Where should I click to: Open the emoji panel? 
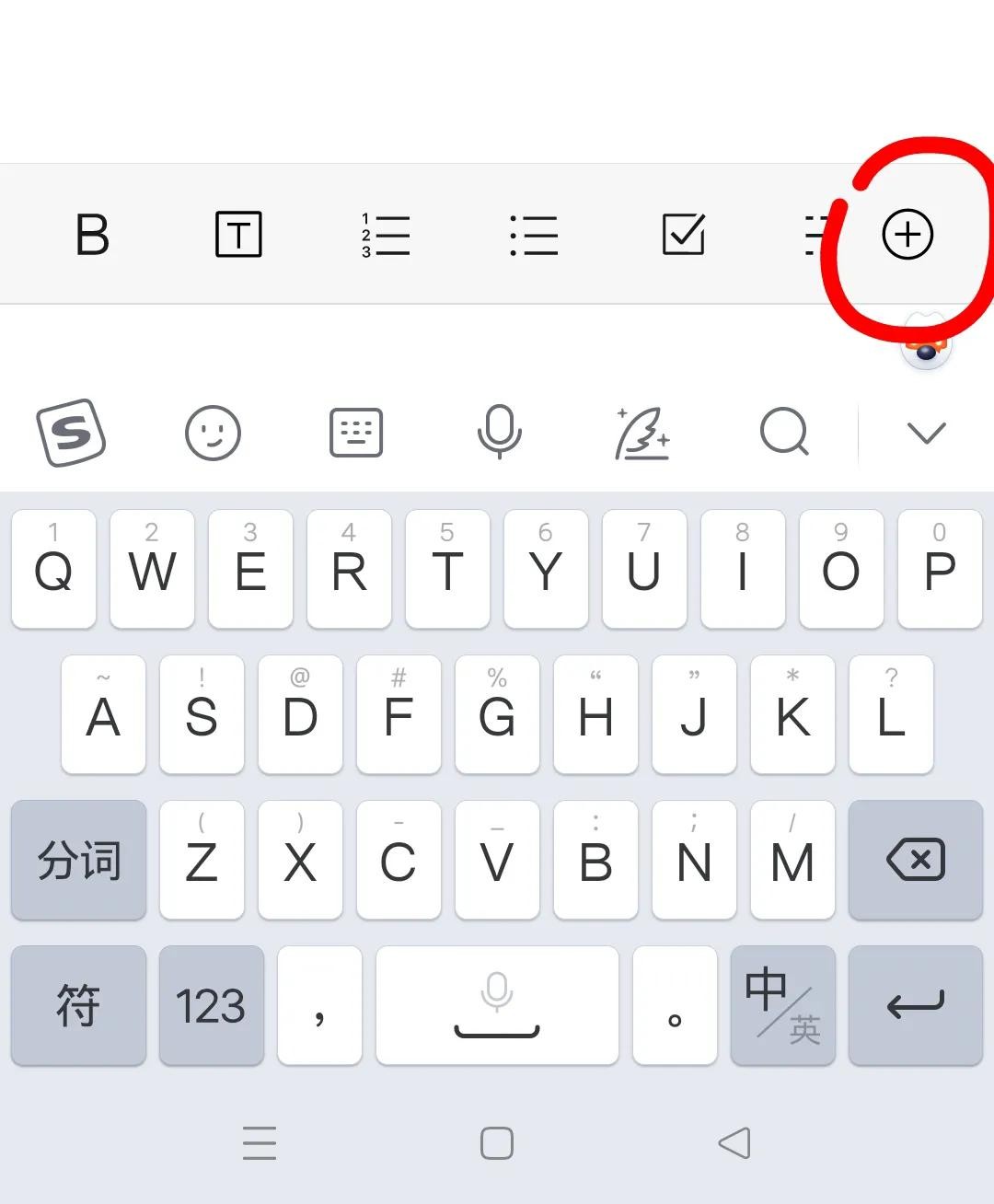click(213, 432)
